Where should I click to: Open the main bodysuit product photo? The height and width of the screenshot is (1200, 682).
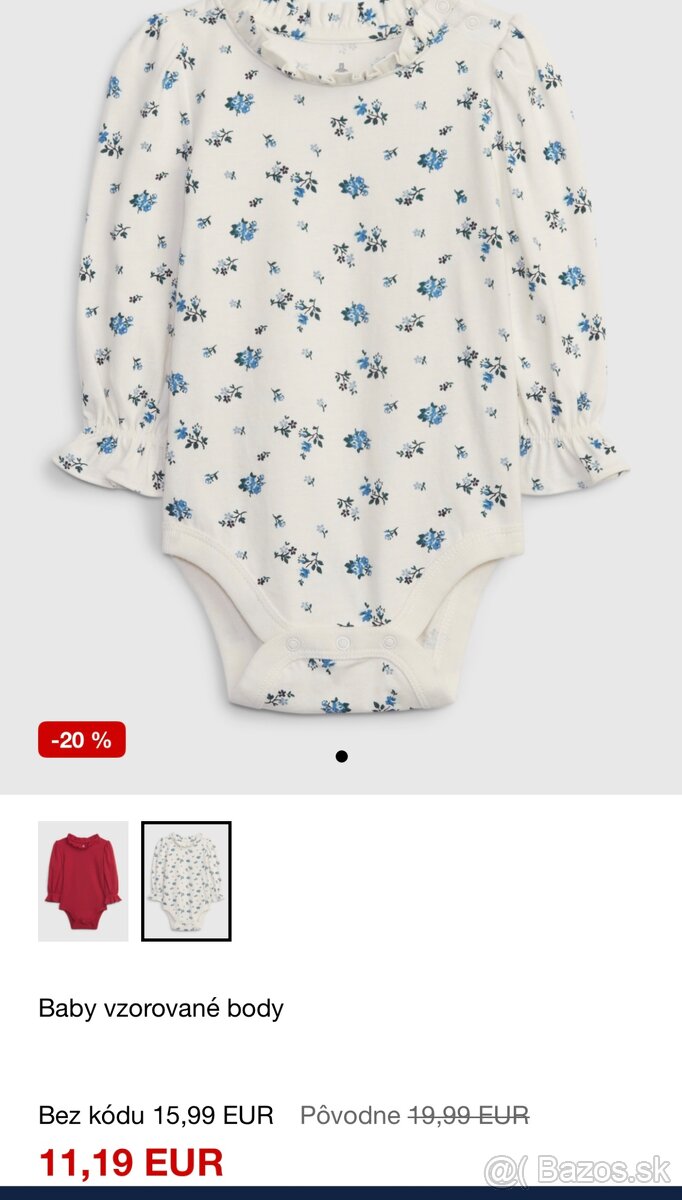click(340, 360)
